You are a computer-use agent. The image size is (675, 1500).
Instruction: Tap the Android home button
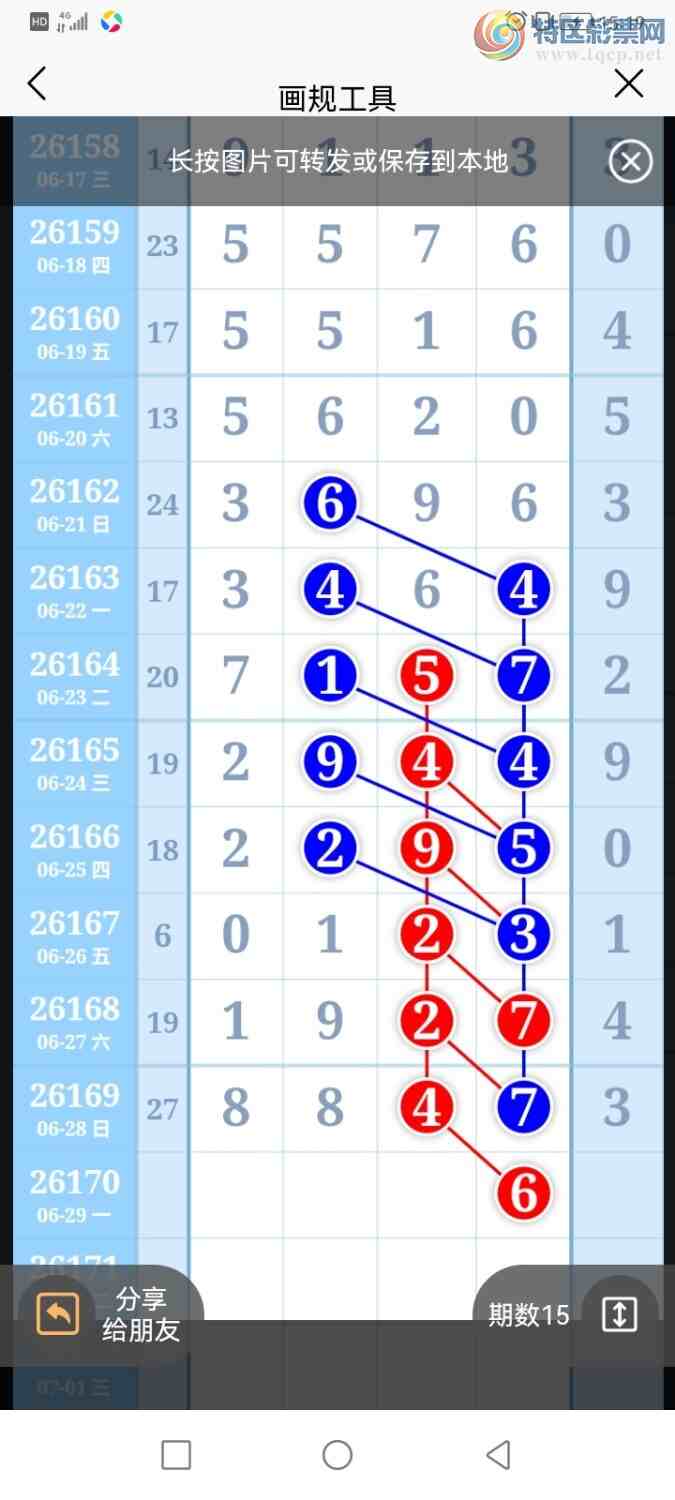coord(337,1455)
